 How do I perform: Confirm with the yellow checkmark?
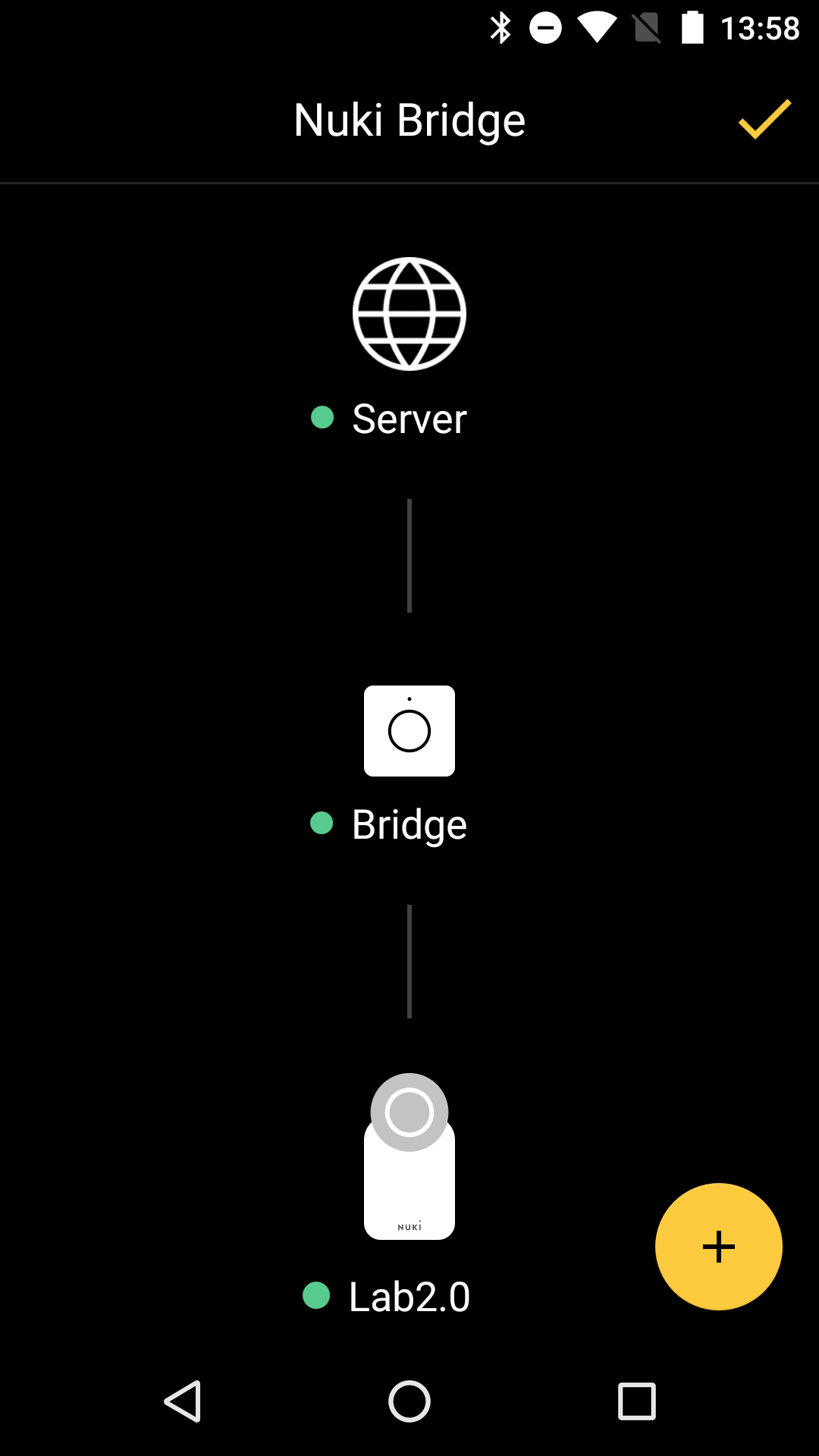coord(764,120)
